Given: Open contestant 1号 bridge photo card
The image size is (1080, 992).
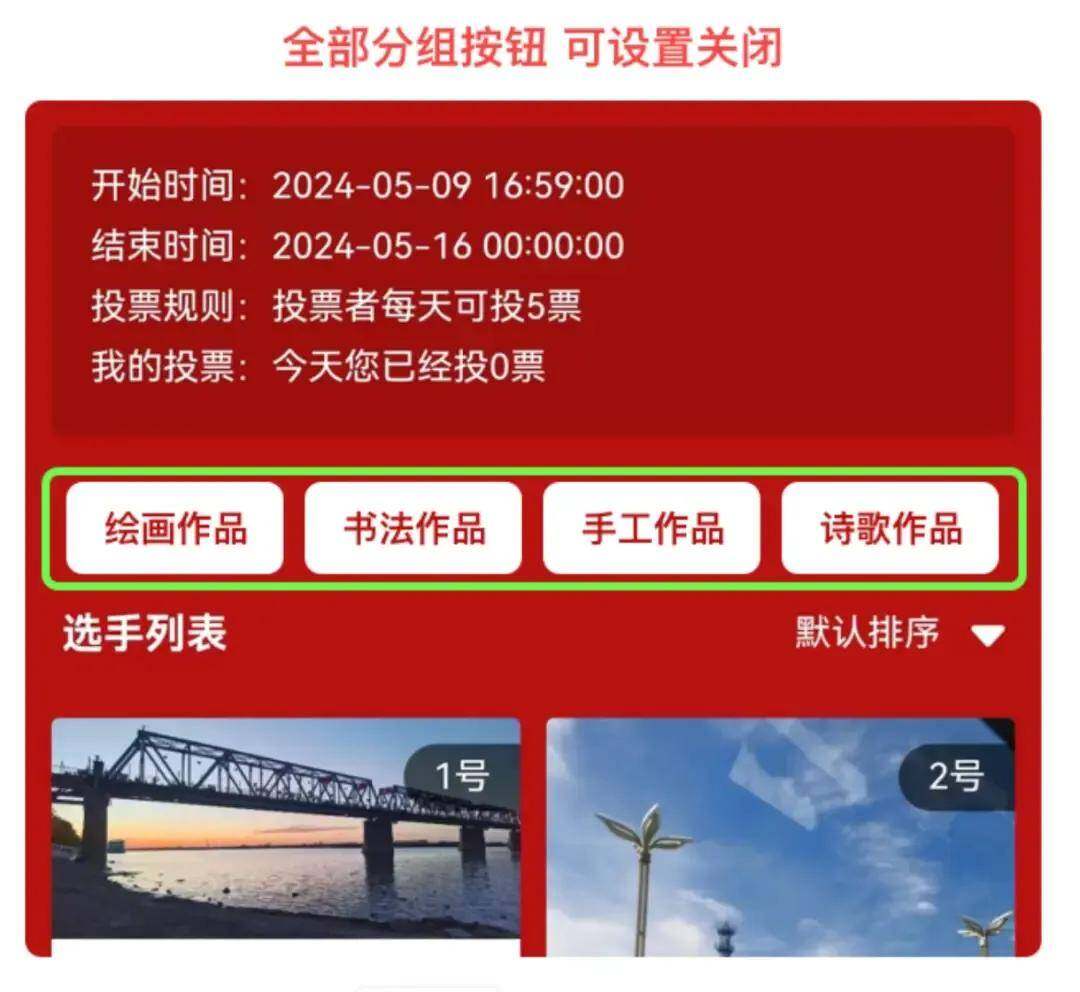Looking at the screenshot, I should click(285, 830).
